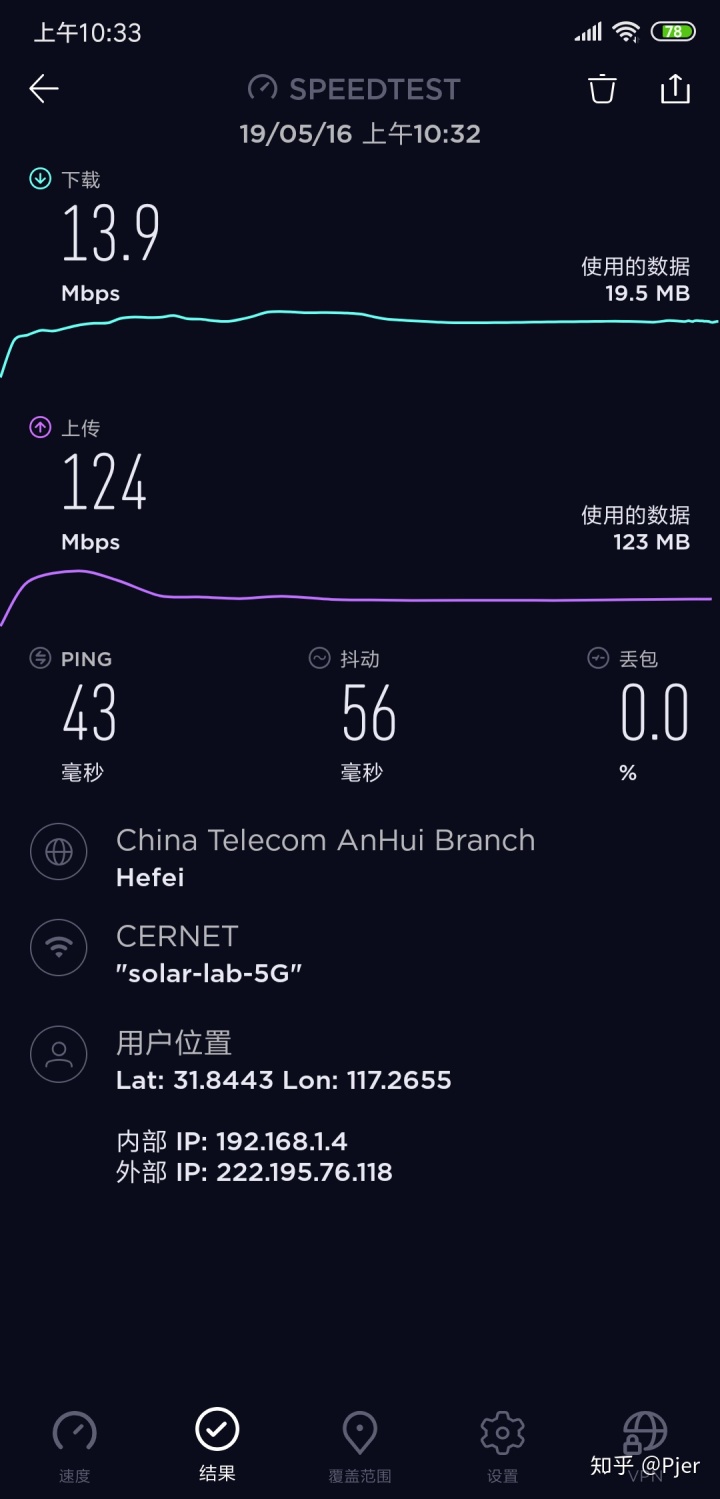Image resolution: width=720 pixels, height=1499 pixels.
Task: Select the 结果 tab
Action: (217, 1445)
